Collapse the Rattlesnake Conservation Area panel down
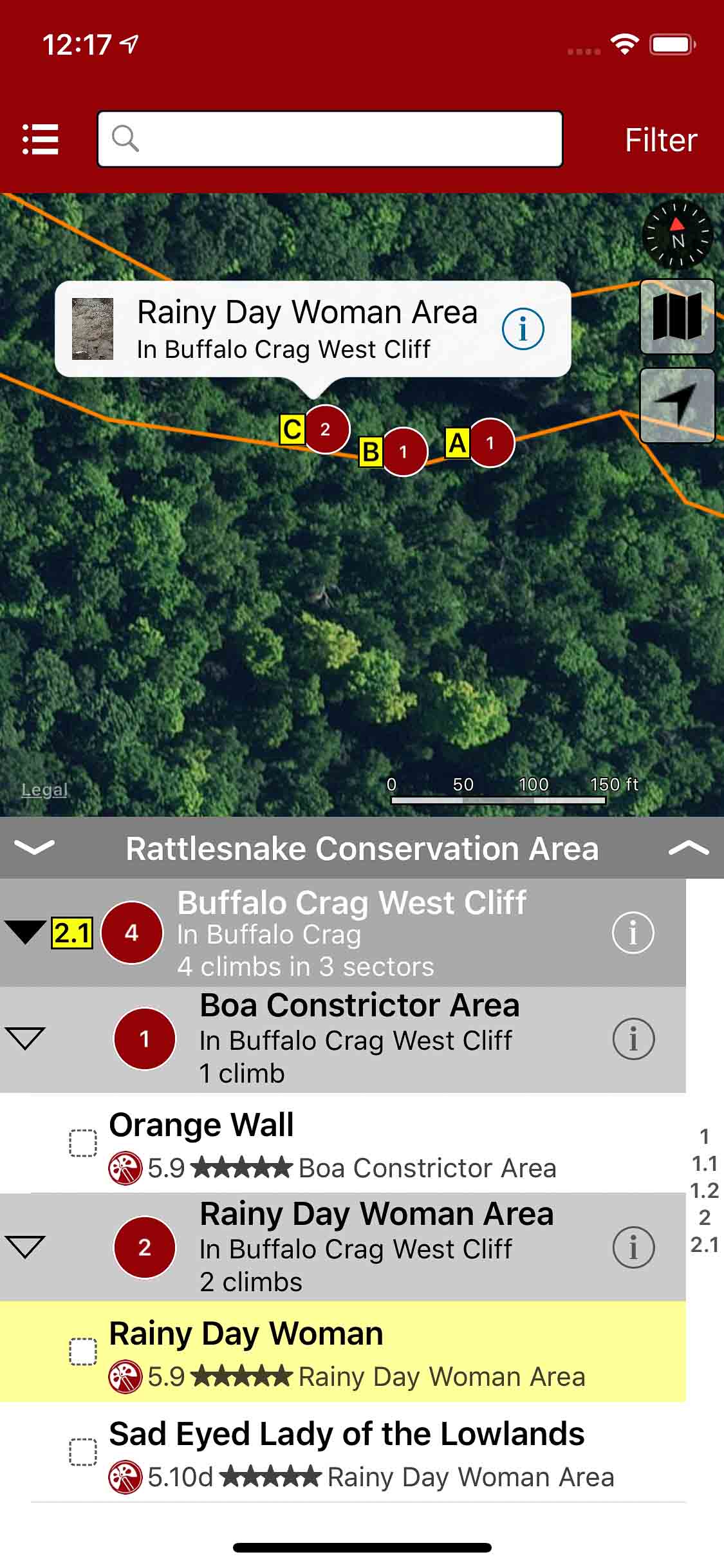 click(34, 848)
